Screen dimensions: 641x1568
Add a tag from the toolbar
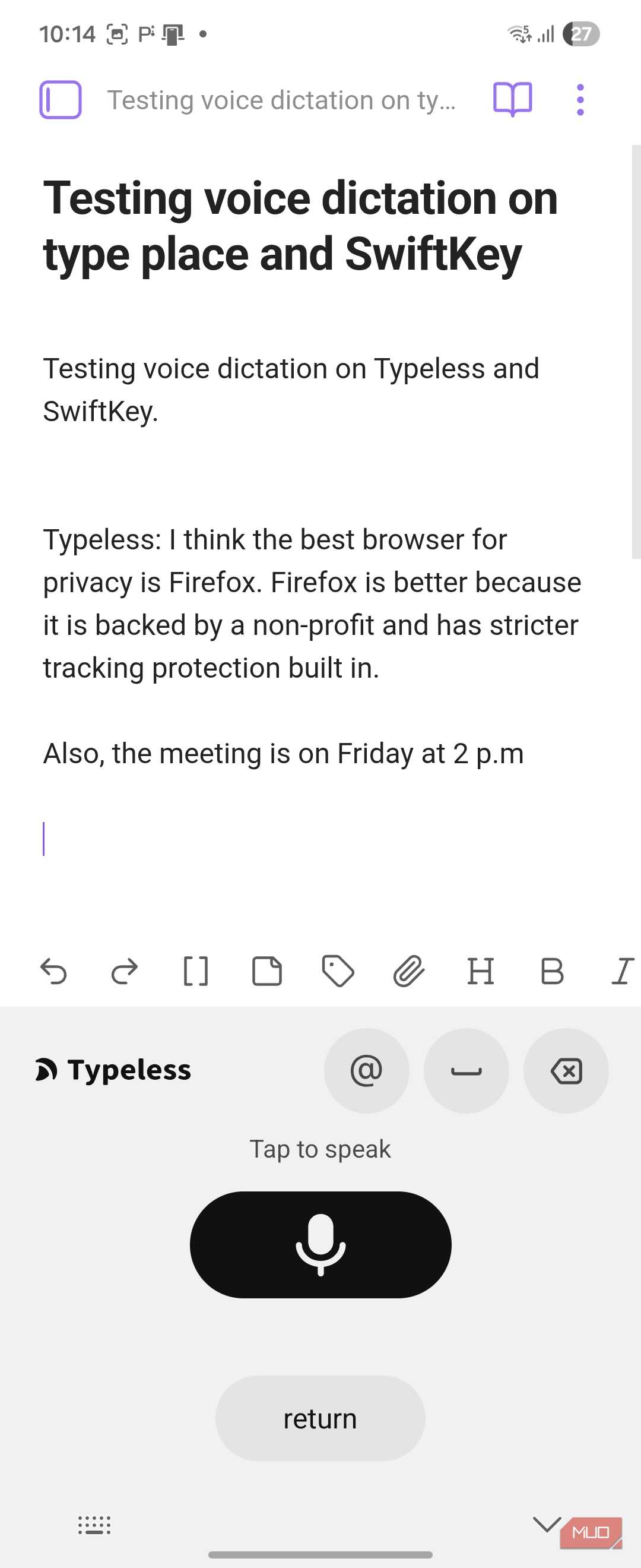coord(338,971)
